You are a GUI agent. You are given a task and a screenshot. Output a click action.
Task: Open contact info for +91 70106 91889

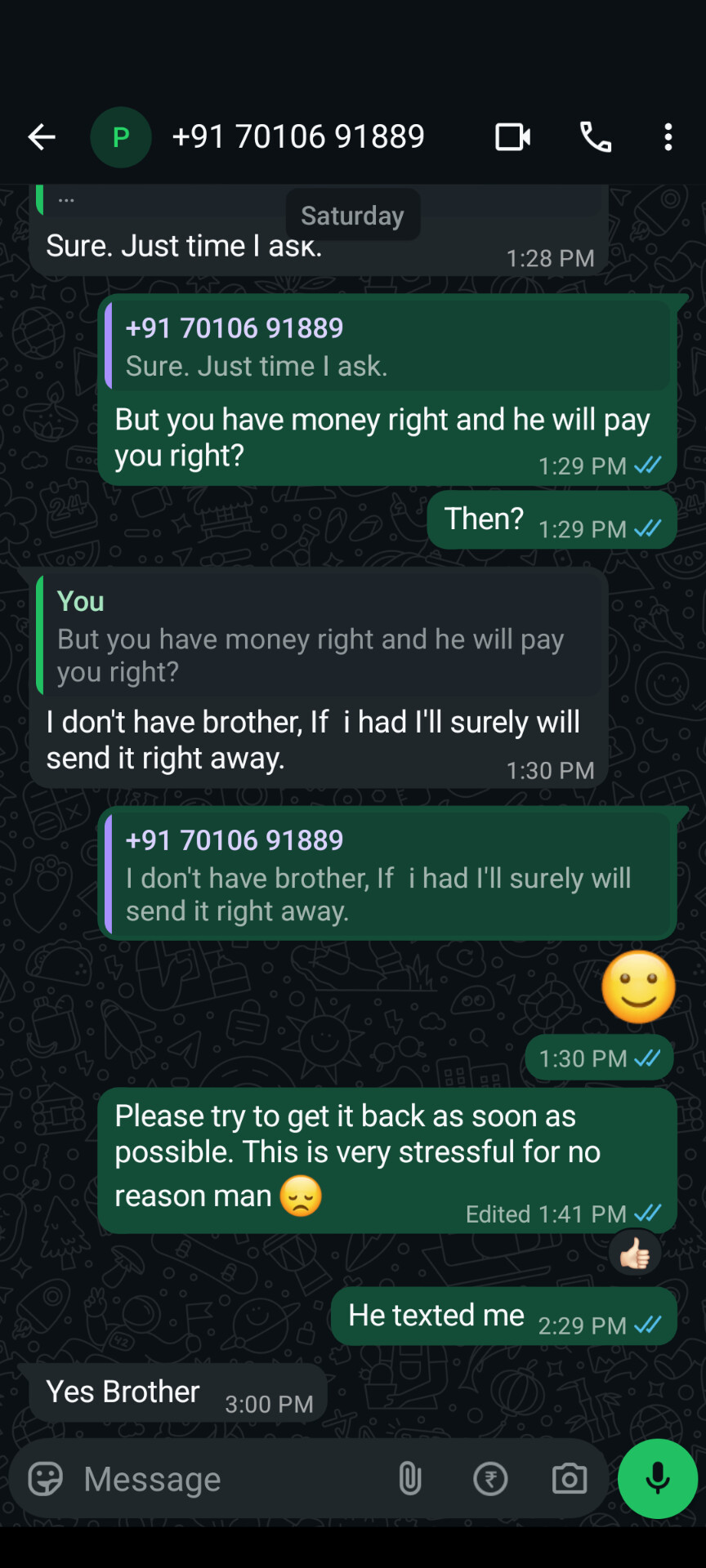click(x=298, y=137)
